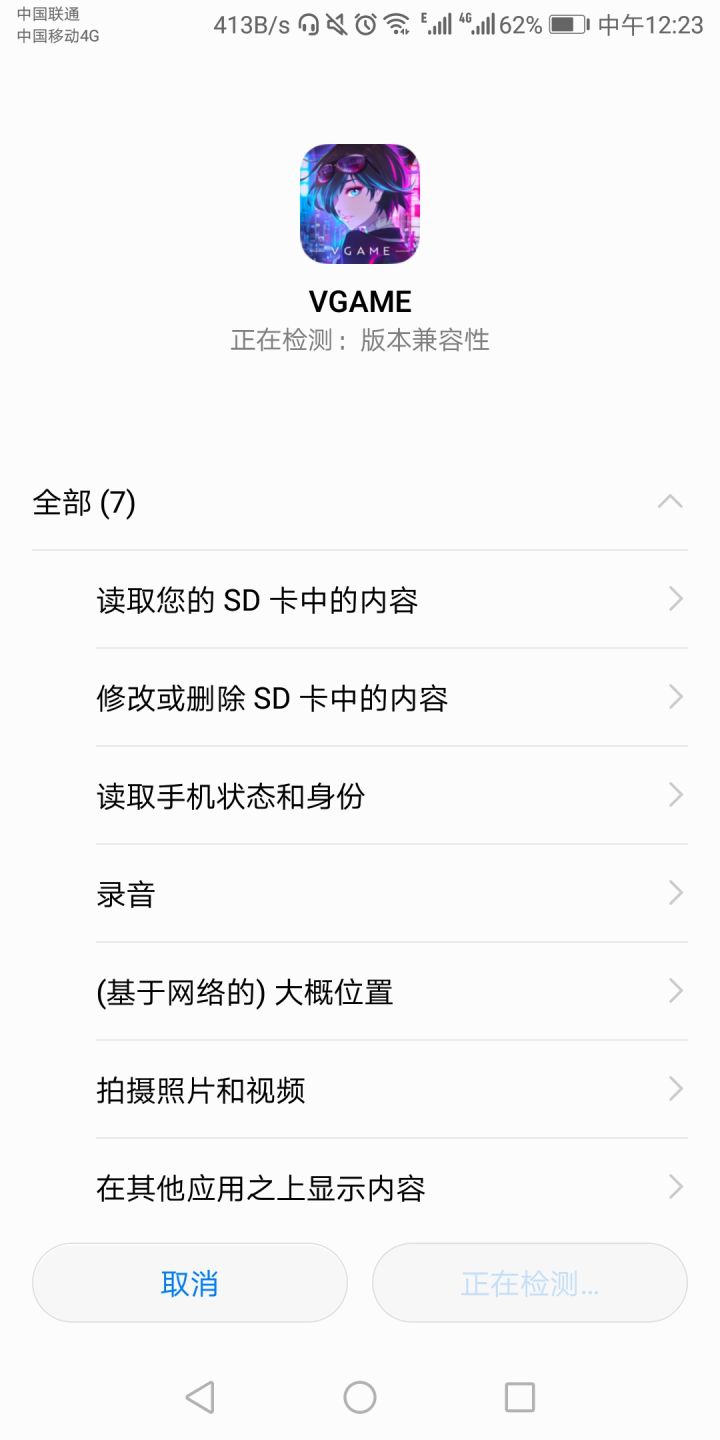Tap 取消 to cancel installation
The width and height of the screenshot is (720, 1440).
[190, 1283]
